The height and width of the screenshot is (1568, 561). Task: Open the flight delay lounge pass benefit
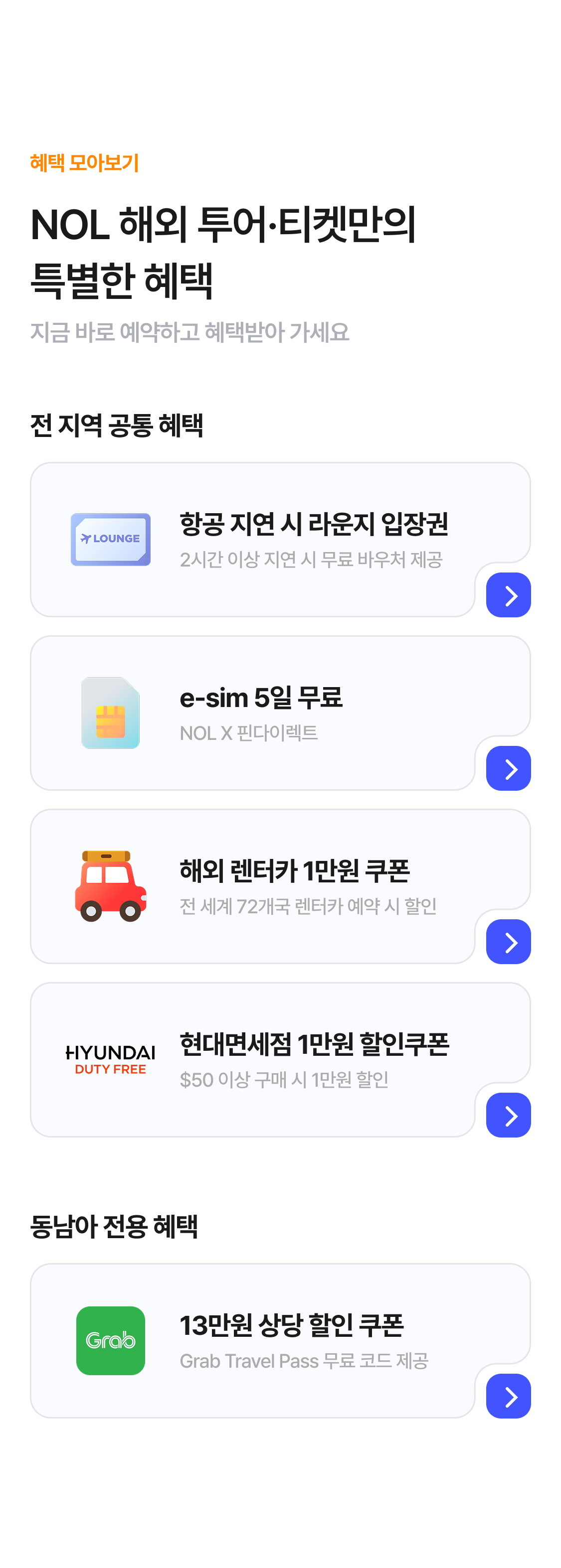click(508, 595)
